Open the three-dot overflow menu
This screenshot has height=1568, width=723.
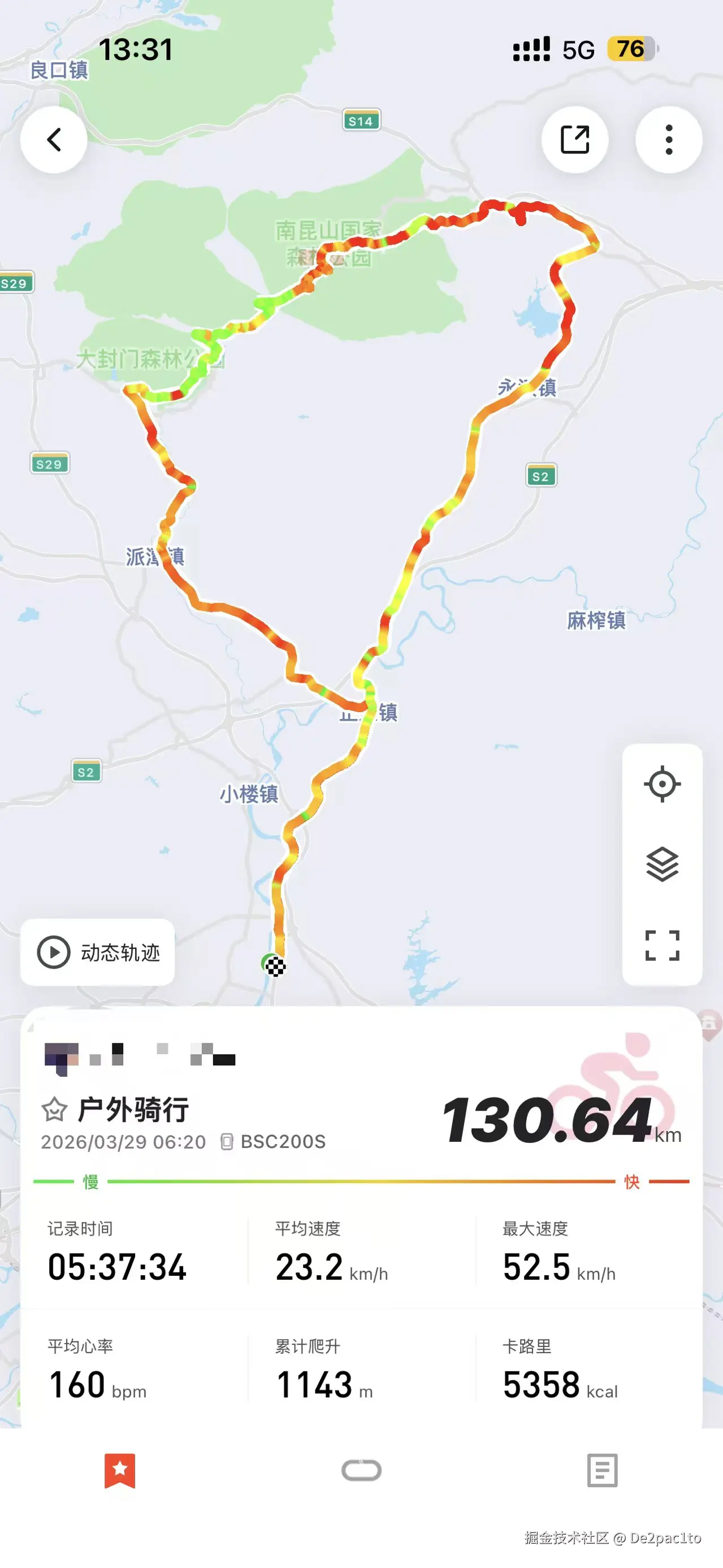click(x=668, y=140)
